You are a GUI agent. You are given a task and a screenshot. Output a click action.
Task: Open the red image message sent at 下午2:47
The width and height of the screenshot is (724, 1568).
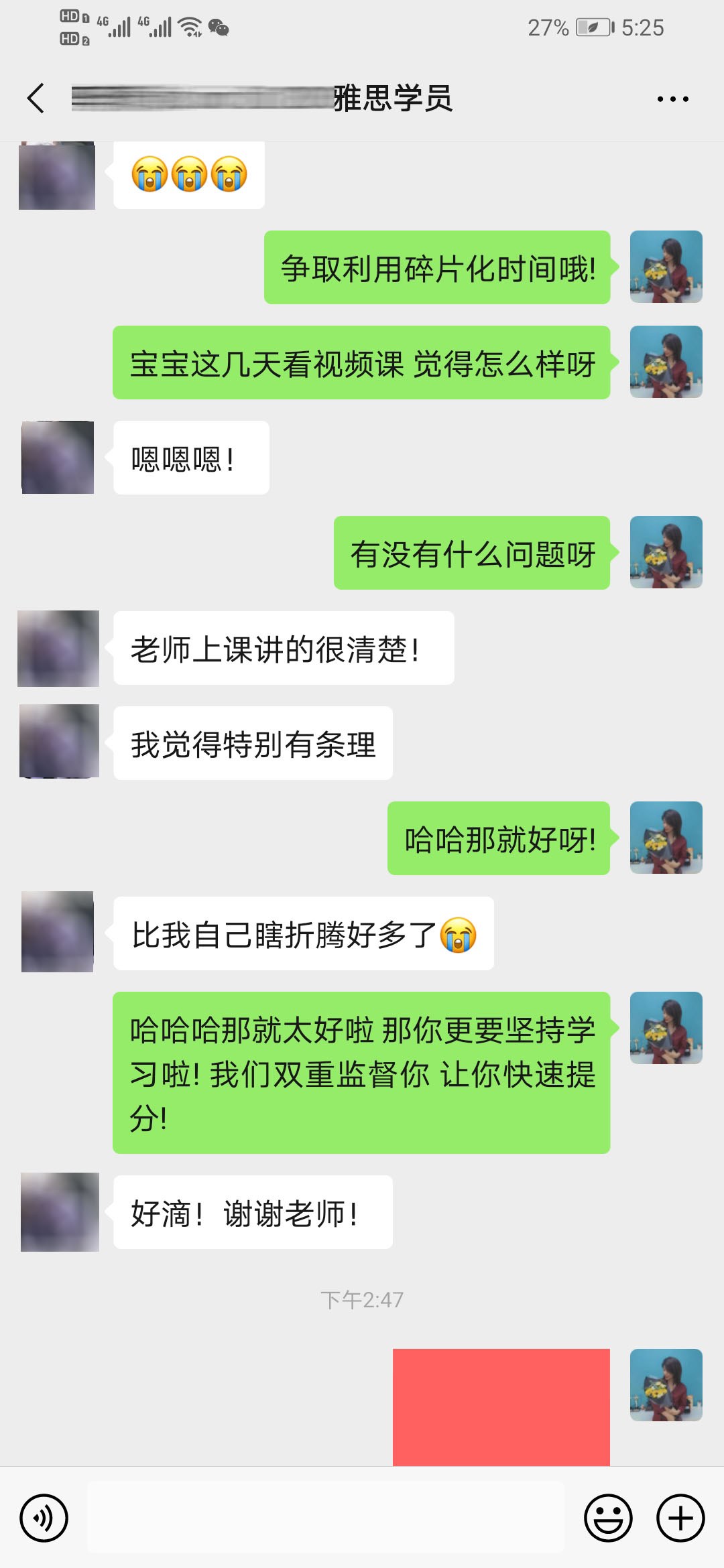[x=501, y=1407]
